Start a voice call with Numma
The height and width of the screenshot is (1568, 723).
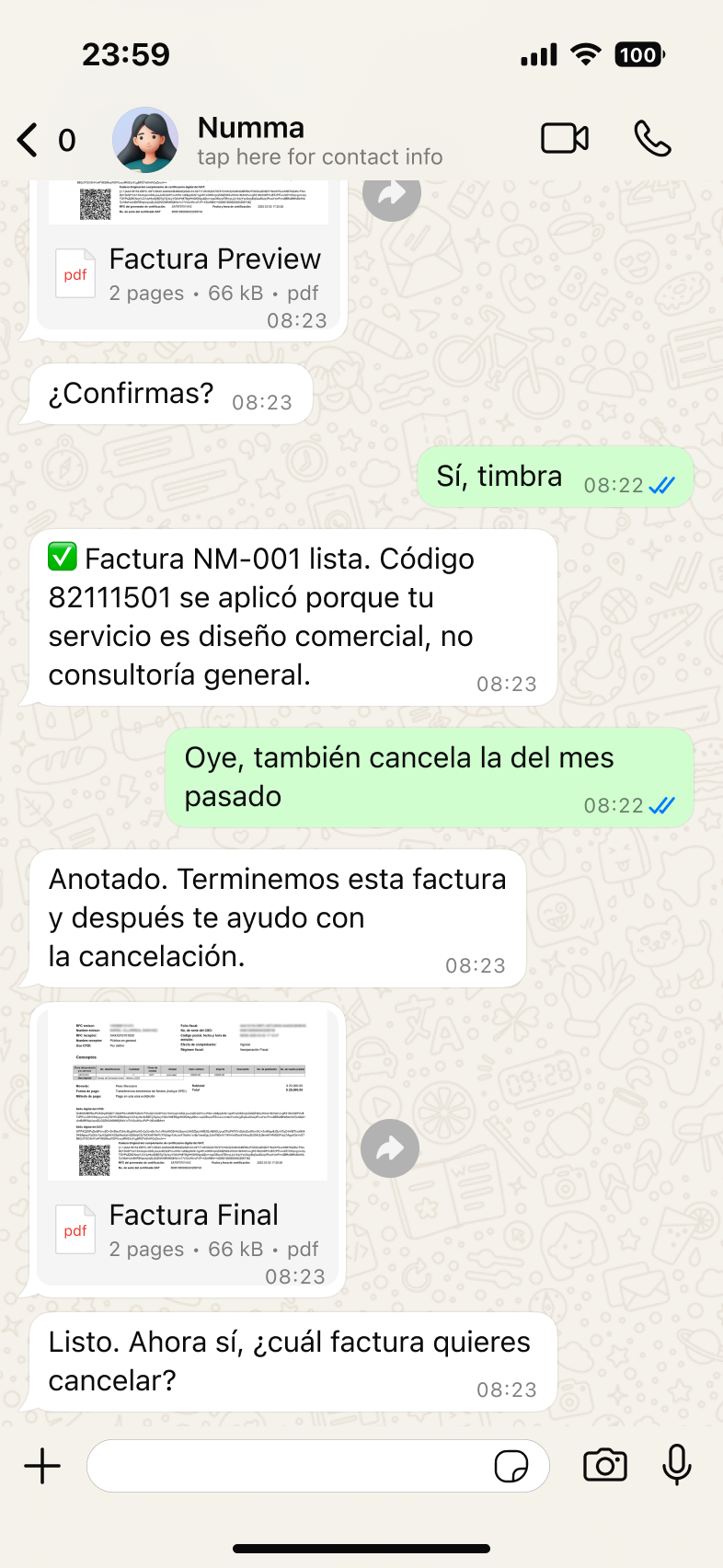click(x=652, y=139)
